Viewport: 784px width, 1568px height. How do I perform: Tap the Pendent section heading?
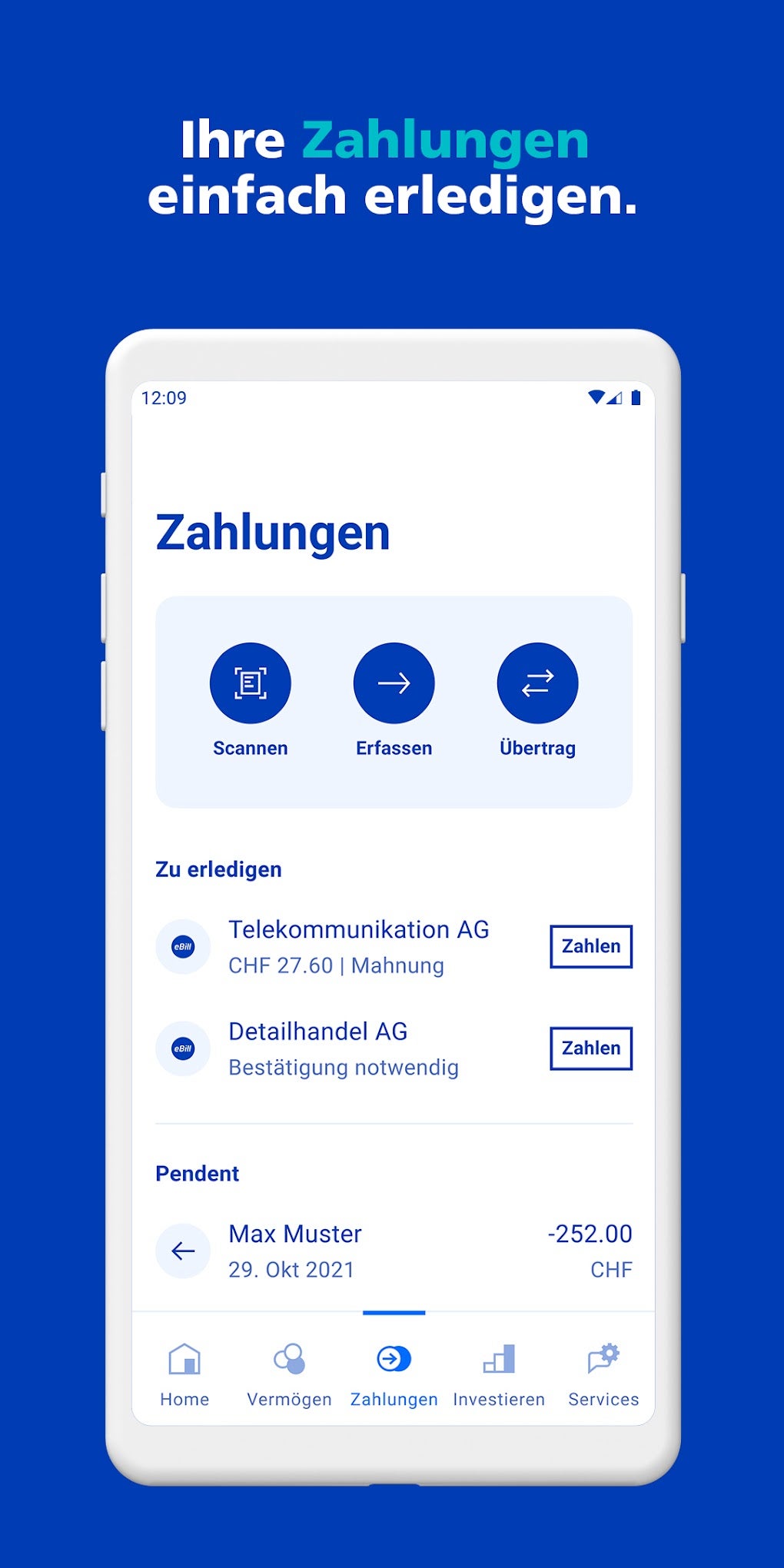point(197,1173)
